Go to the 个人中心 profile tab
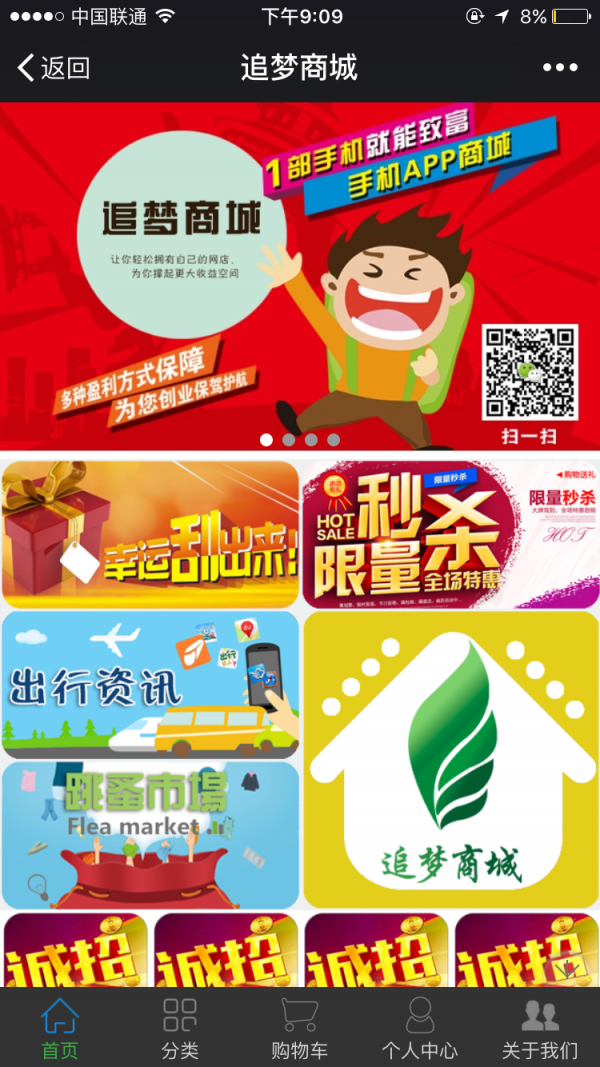 420,1028
